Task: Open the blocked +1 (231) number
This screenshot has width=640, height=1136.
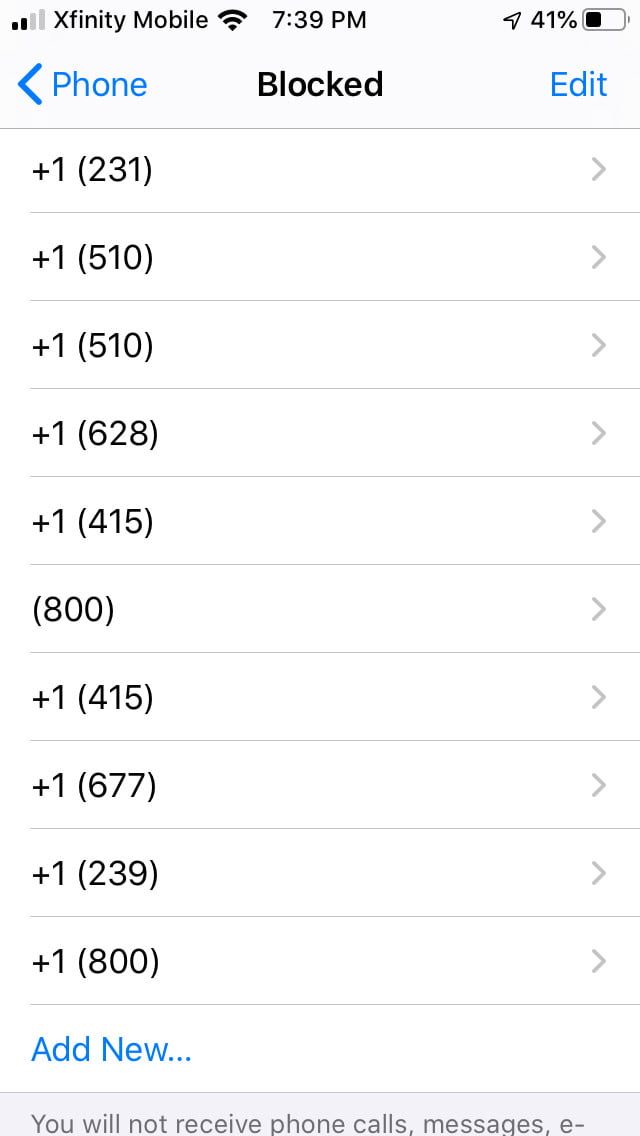Action: click(x=320, y=170)
